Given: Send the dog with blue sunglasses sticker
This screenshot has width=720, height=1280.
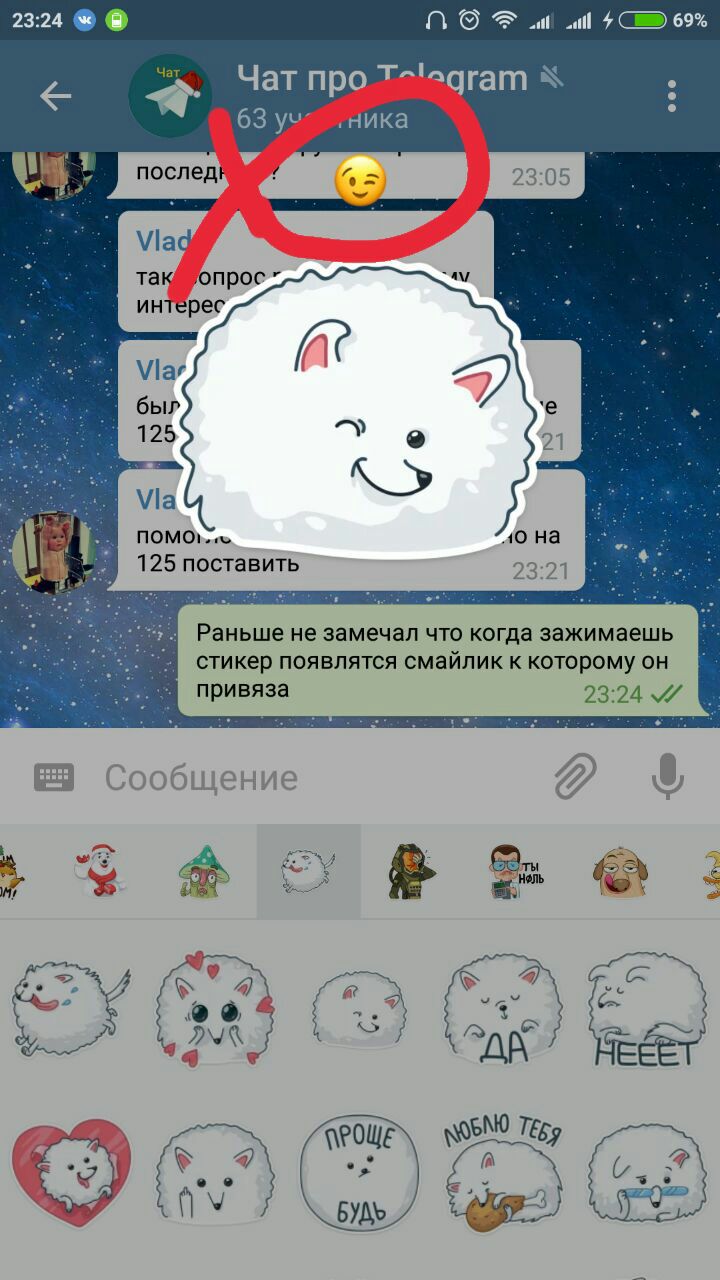Looking at the screenshot, I should [x=645, y=1170].
